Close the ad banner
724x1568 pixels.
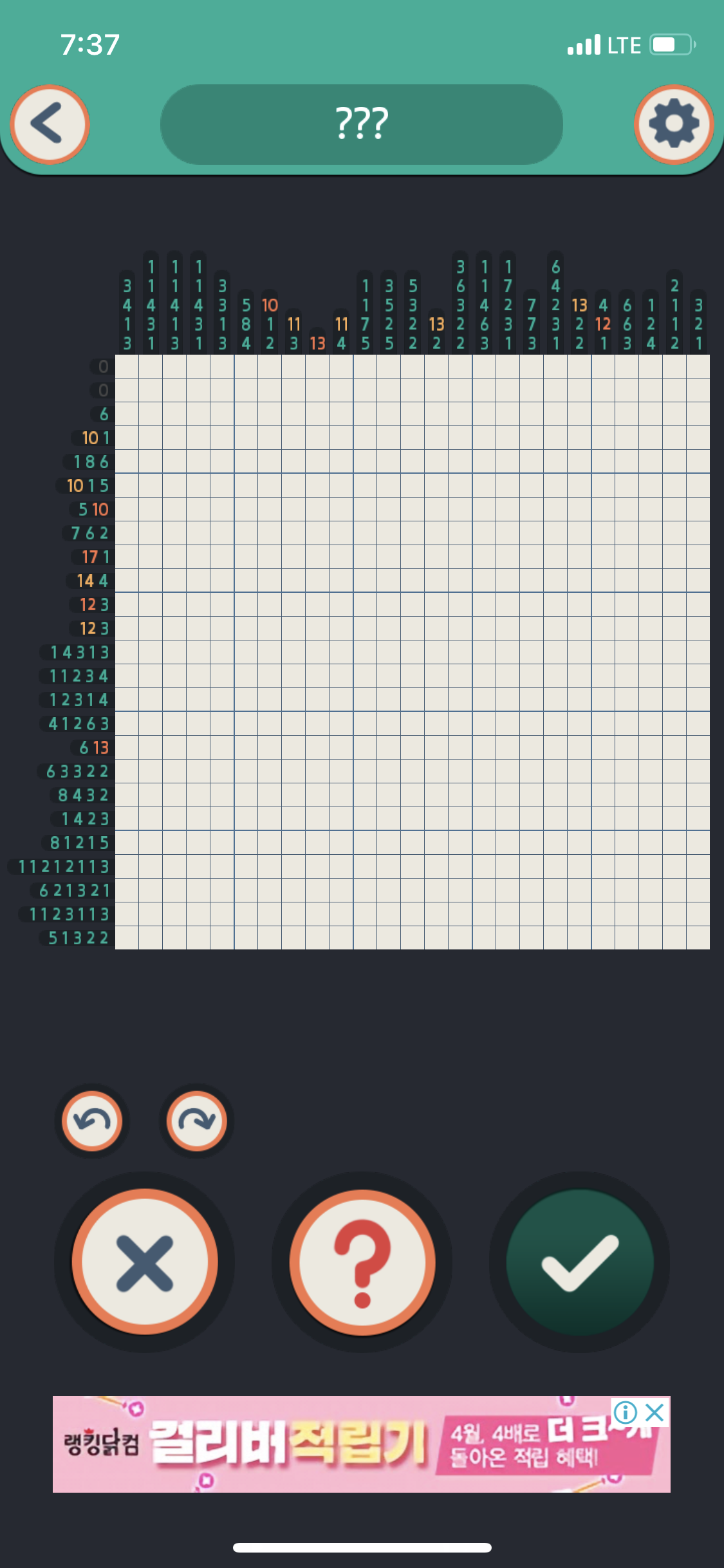click(655, 1413)
